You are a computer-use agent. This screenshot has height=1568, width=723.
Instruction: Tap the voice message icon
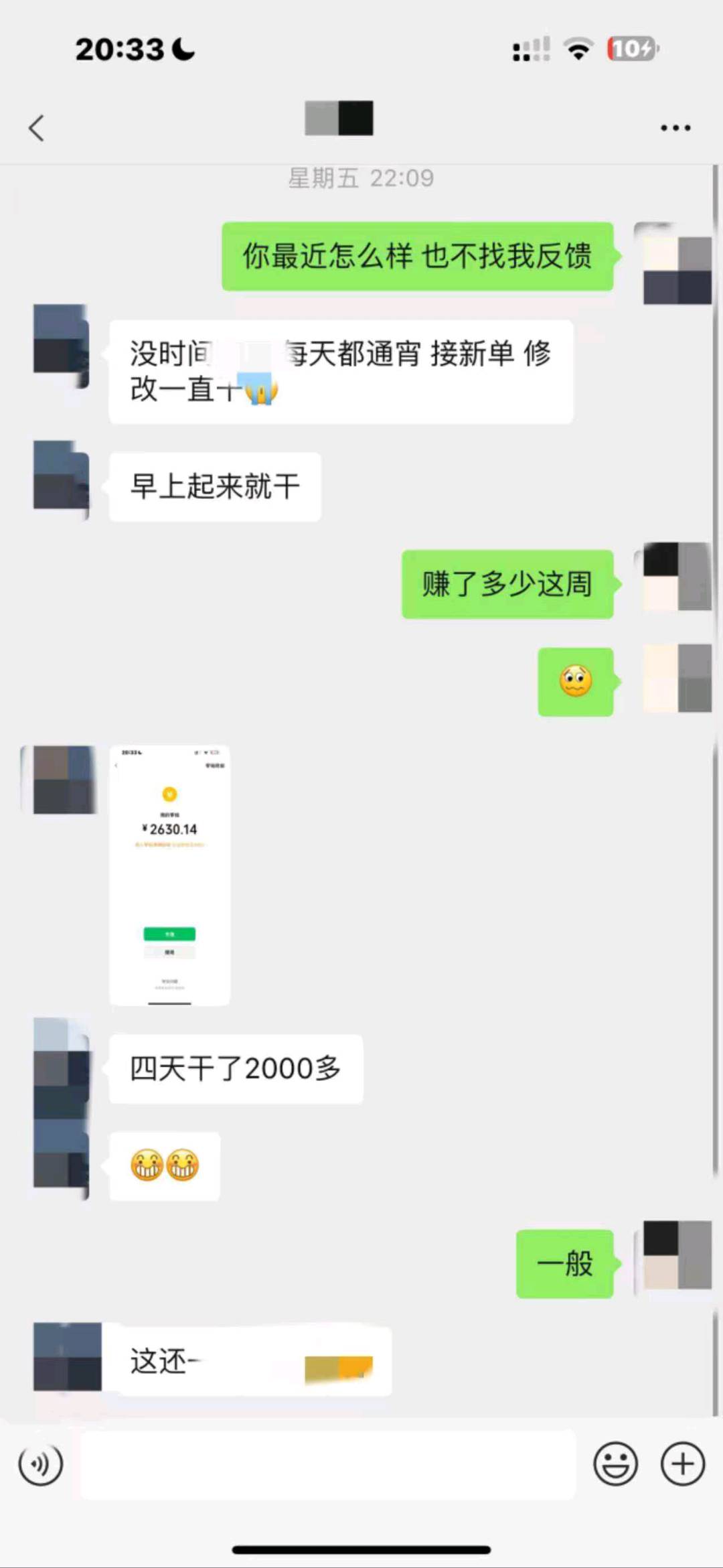tap(40, 1464)
